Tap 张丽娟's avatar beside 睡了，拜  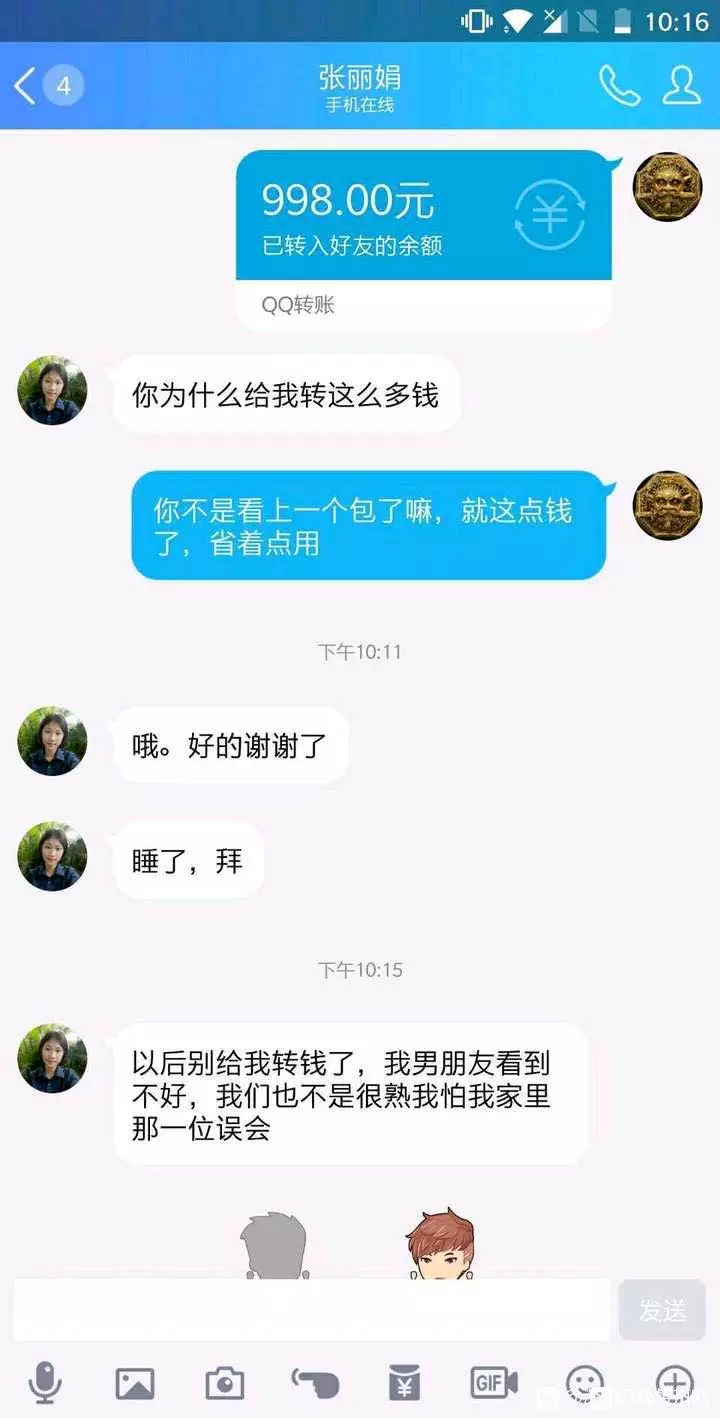pyautogui.click(x=52, y=857)
